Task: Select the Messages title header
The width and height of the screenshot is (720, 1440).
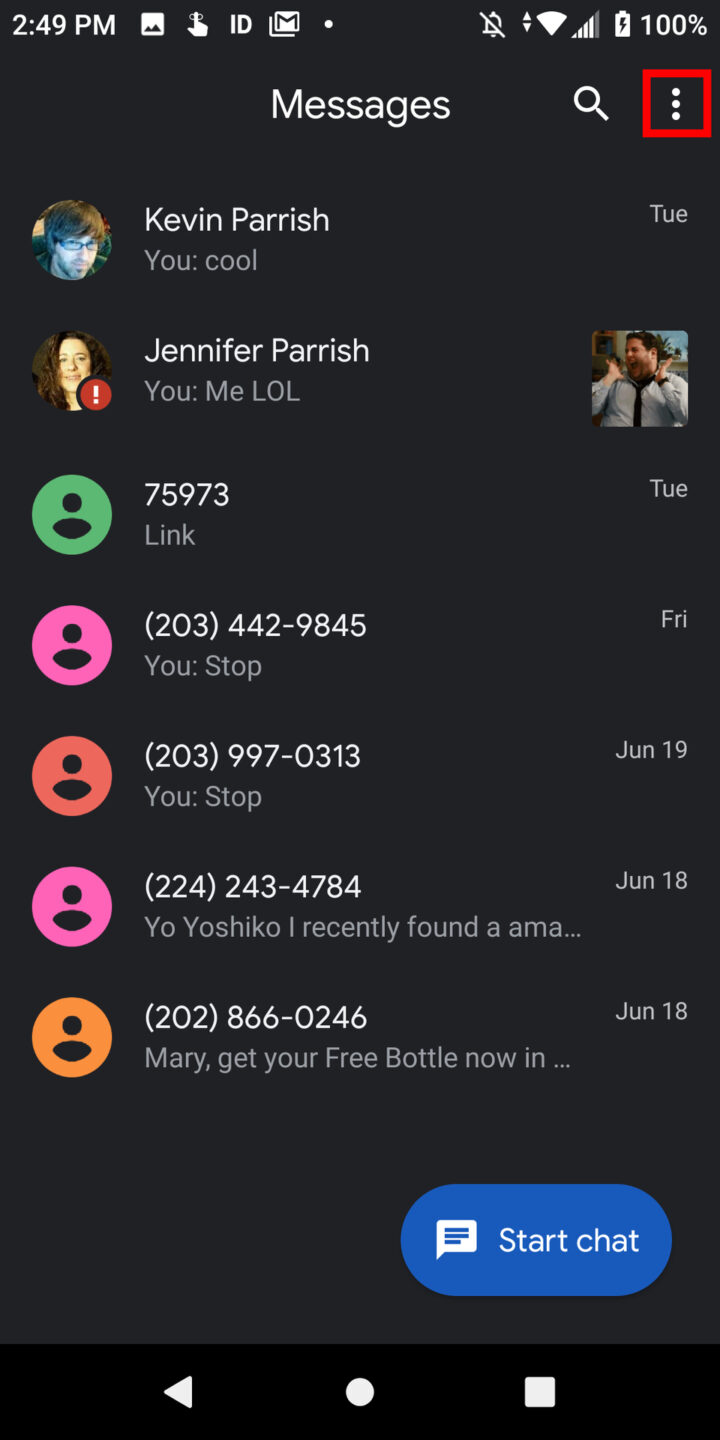Action: 360,103
